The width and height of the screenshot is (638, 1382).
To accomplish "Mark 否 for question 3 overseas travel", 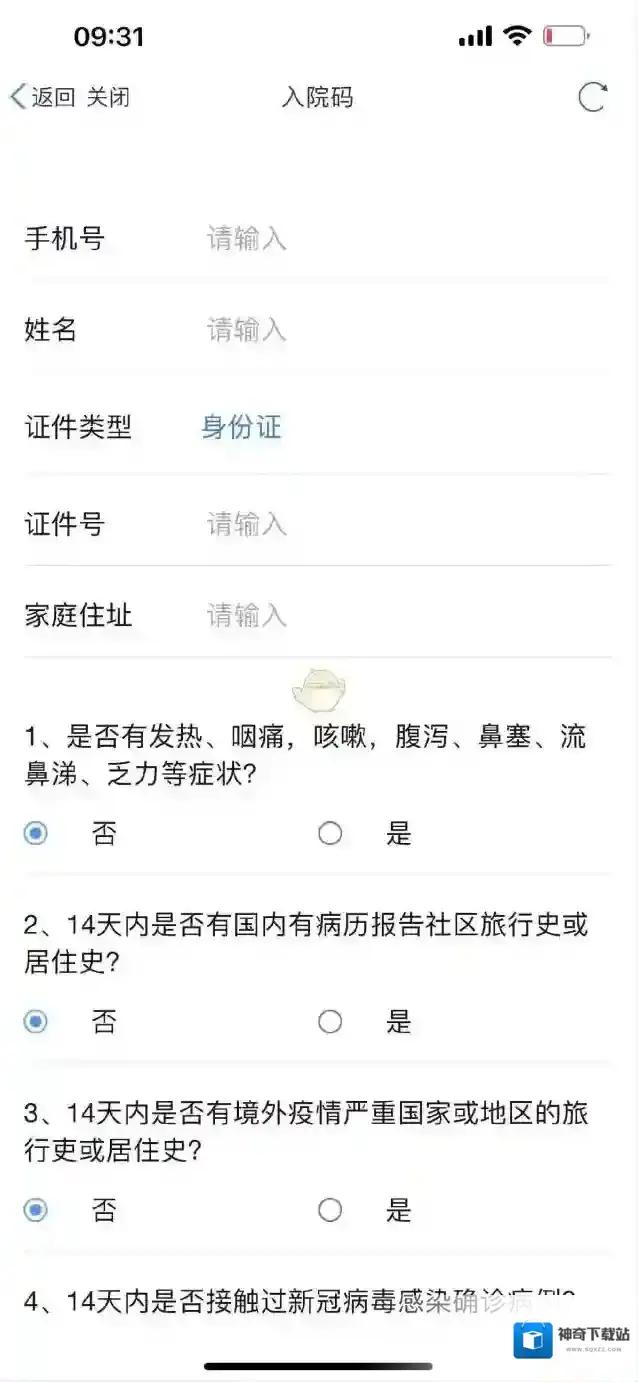I will tap(36, 1210).
